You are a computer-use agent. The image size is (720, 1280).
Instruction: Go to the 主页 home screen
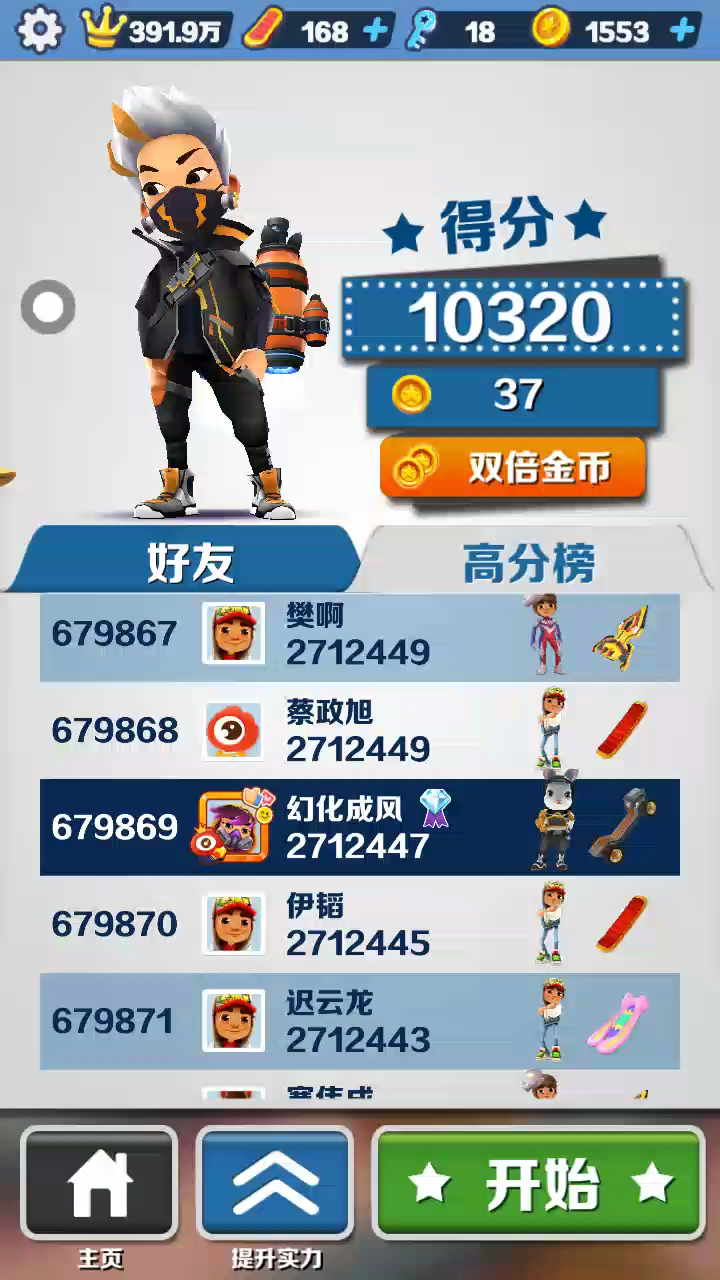[99, 1183]
